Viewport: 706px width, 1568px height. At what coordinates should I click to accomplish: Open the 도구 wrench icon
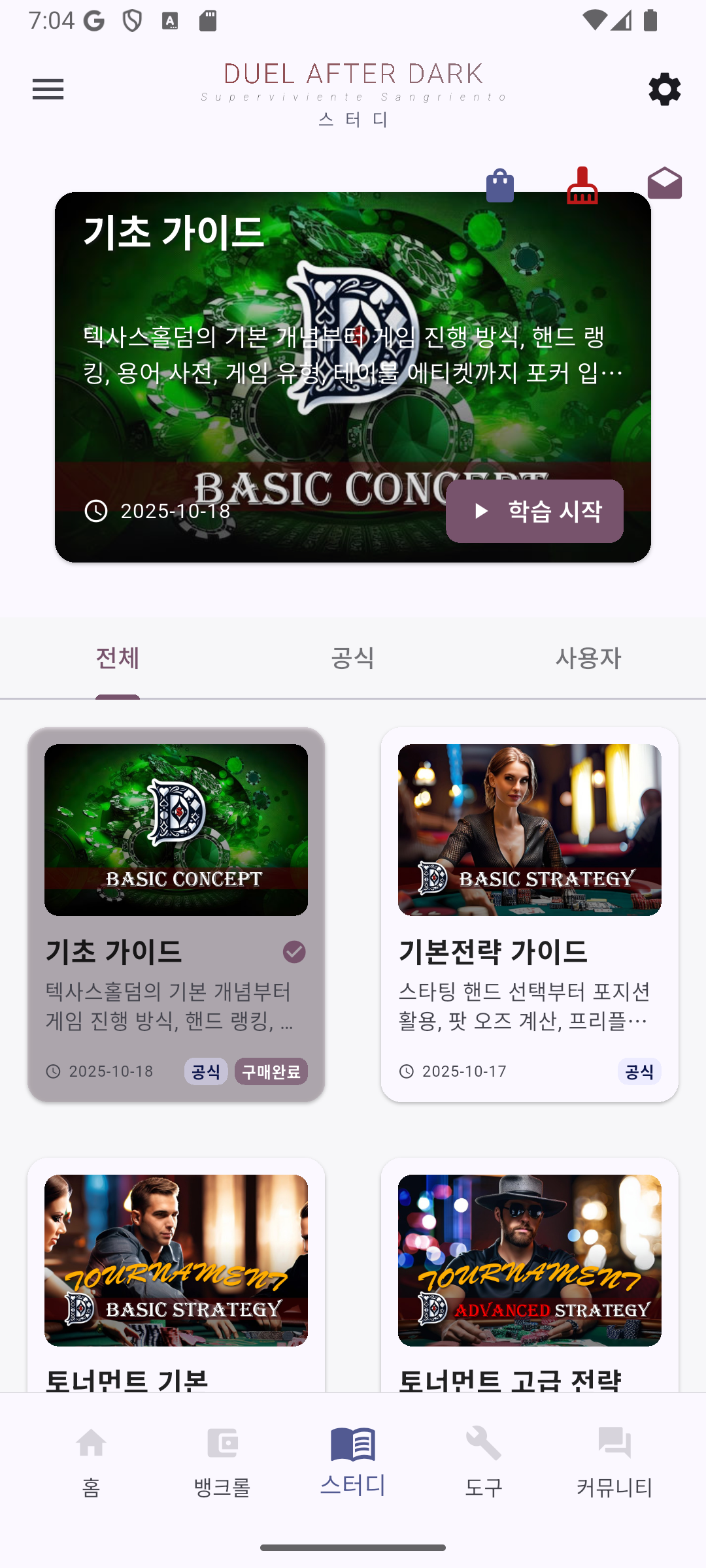coord(482,1443)
